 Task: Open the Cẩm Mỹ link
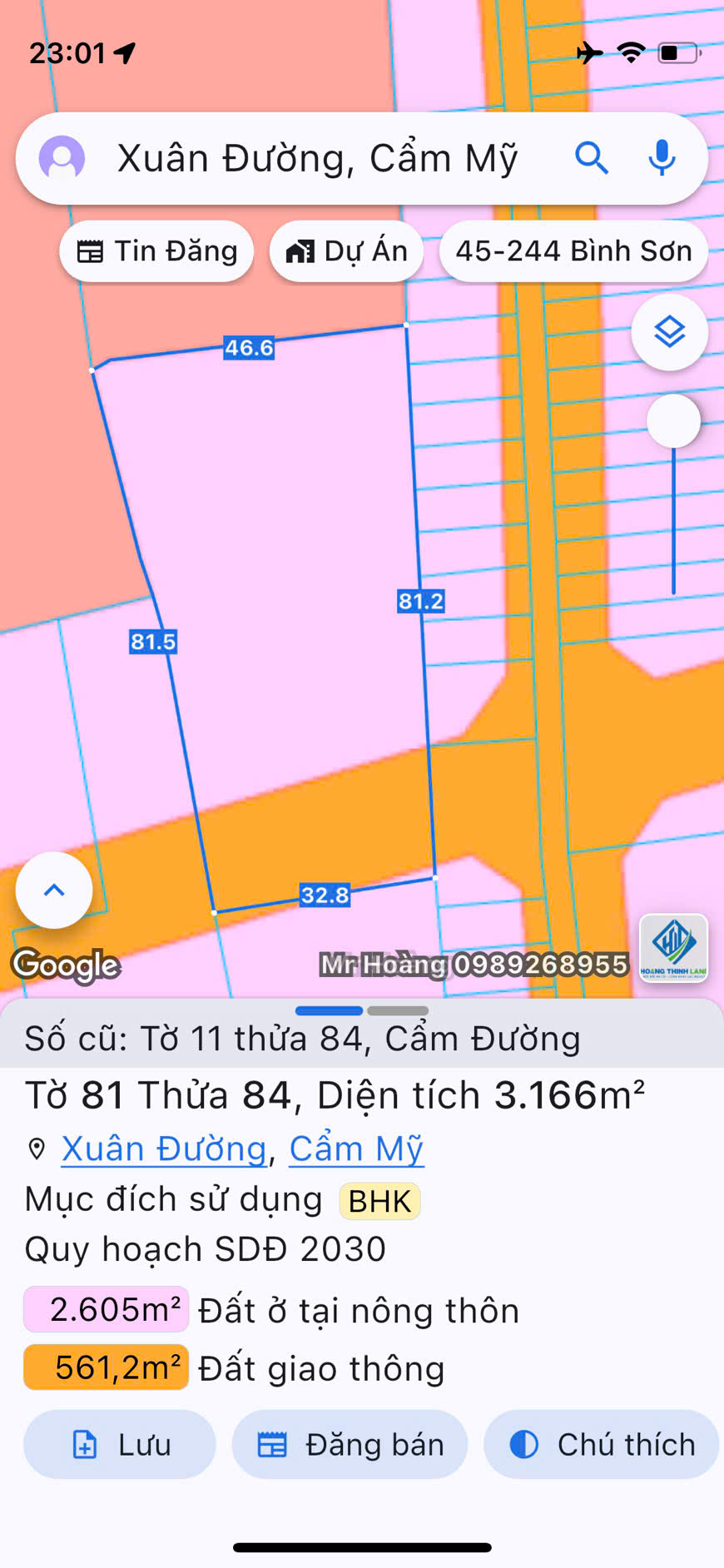tap(356, 1149)
